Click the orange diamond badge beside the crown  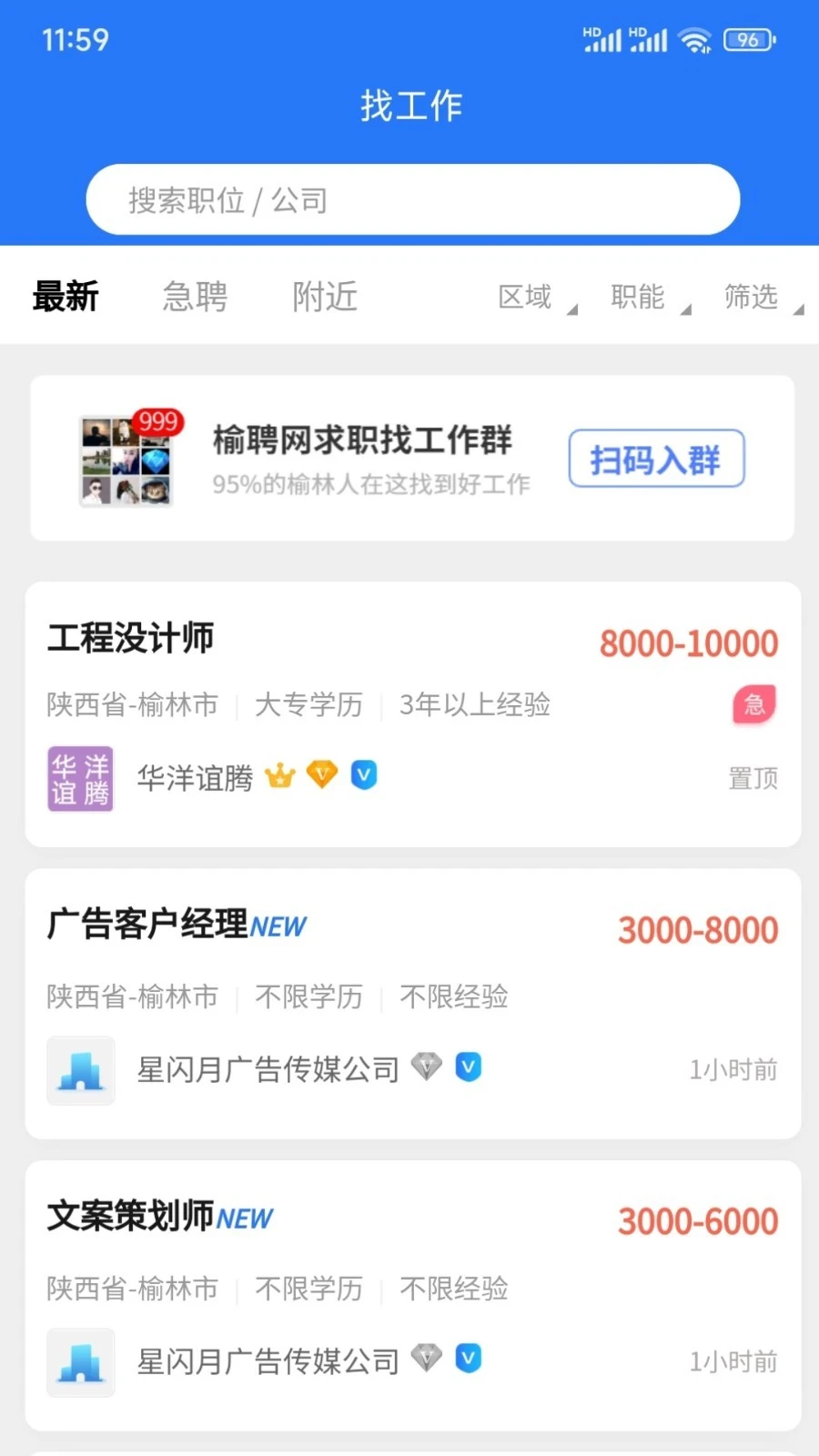322,774
